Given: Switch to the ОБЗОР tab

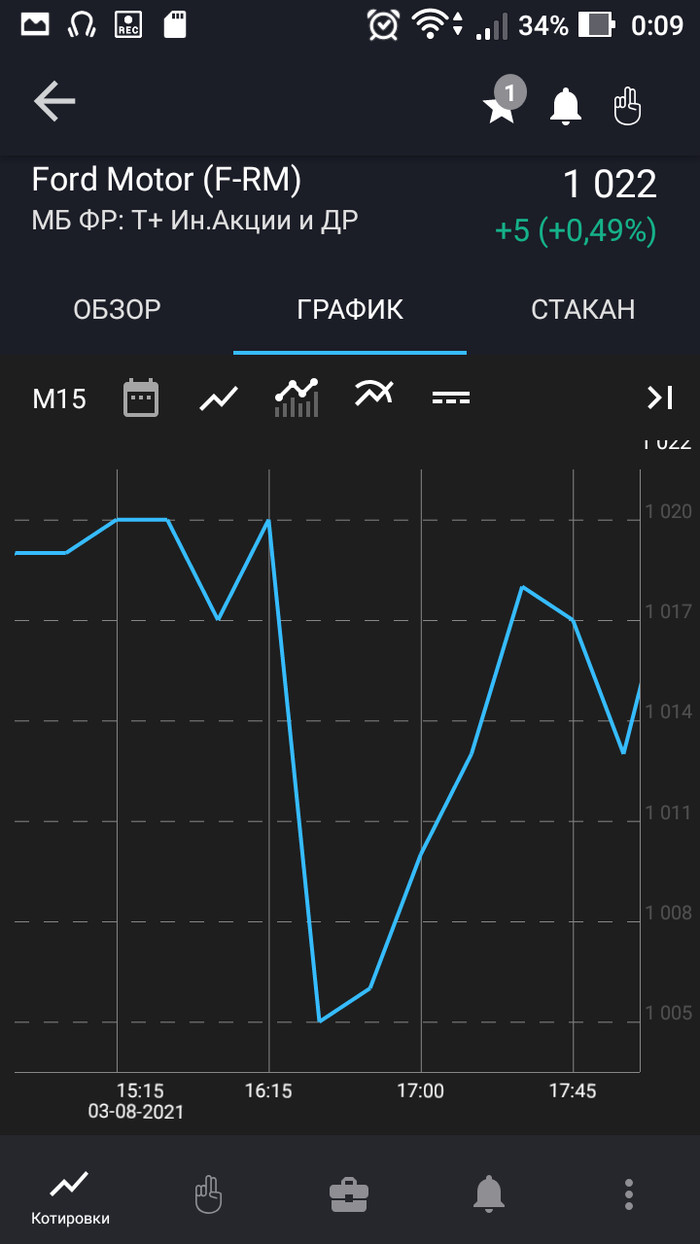Looking at the screenshot, I should 117,310.
